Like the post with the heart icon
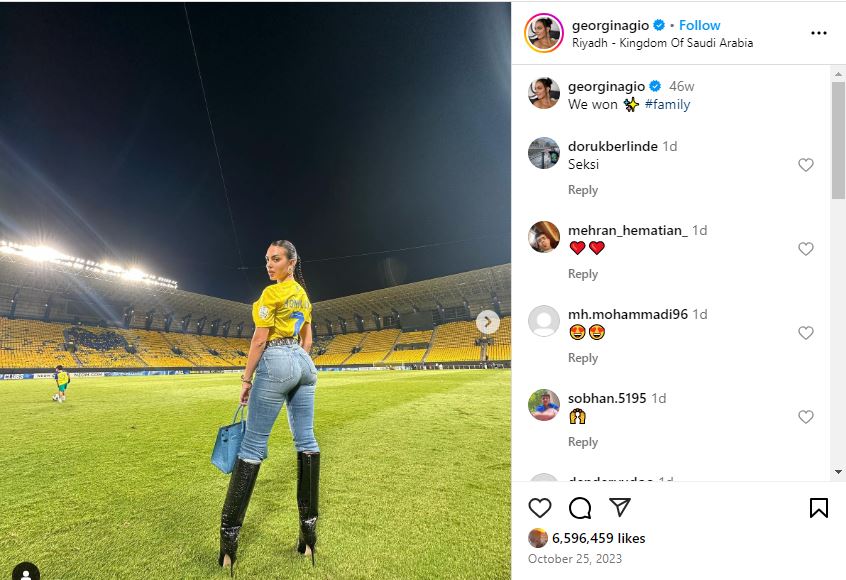The width and height of the screenshot is (846, 580). (x=540, y=507)
